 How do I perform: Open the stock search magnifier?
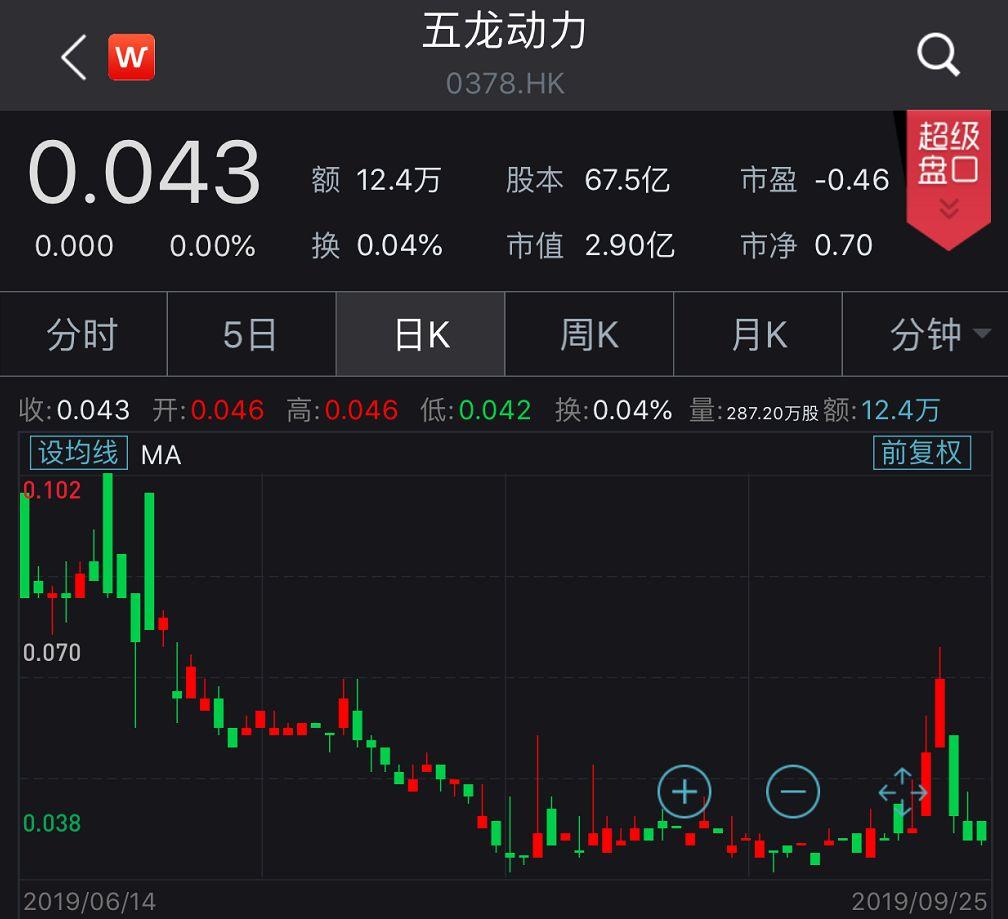[938, 56]
